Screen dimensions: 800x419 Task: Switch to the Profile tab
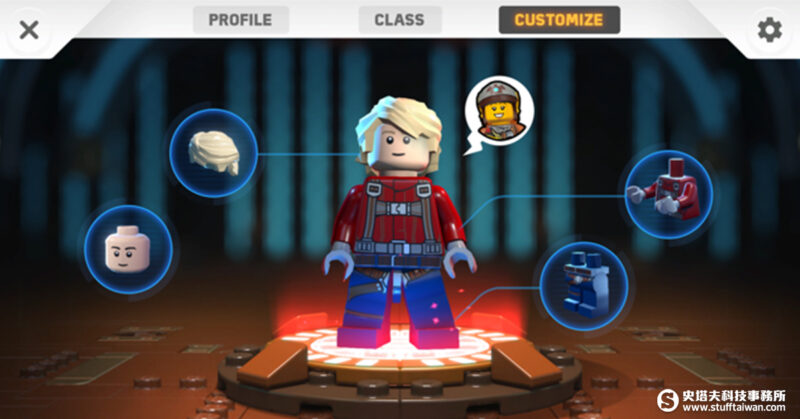(x=240, y=19)
